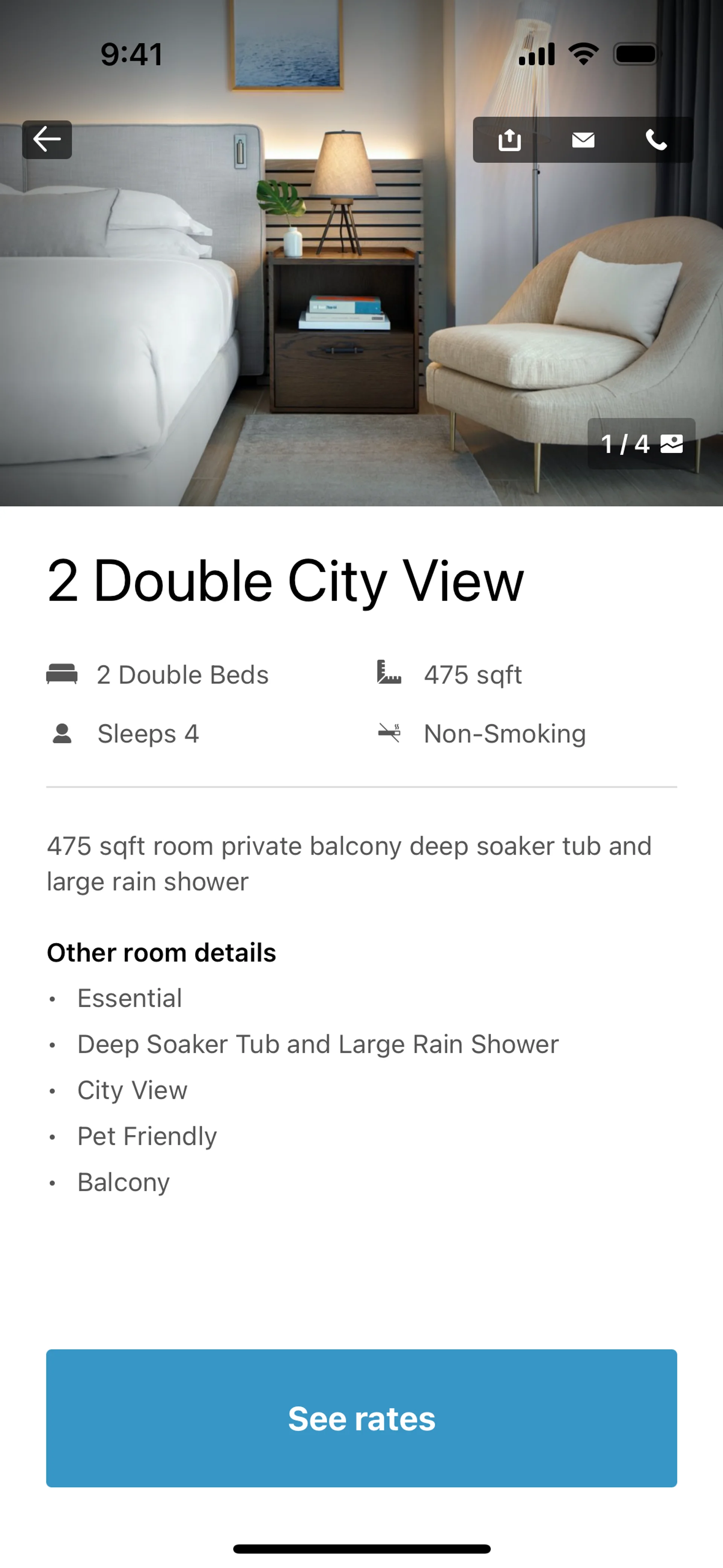Go back using the arrow button
This screenshot has height=1568, width=723.
[47, 139]
